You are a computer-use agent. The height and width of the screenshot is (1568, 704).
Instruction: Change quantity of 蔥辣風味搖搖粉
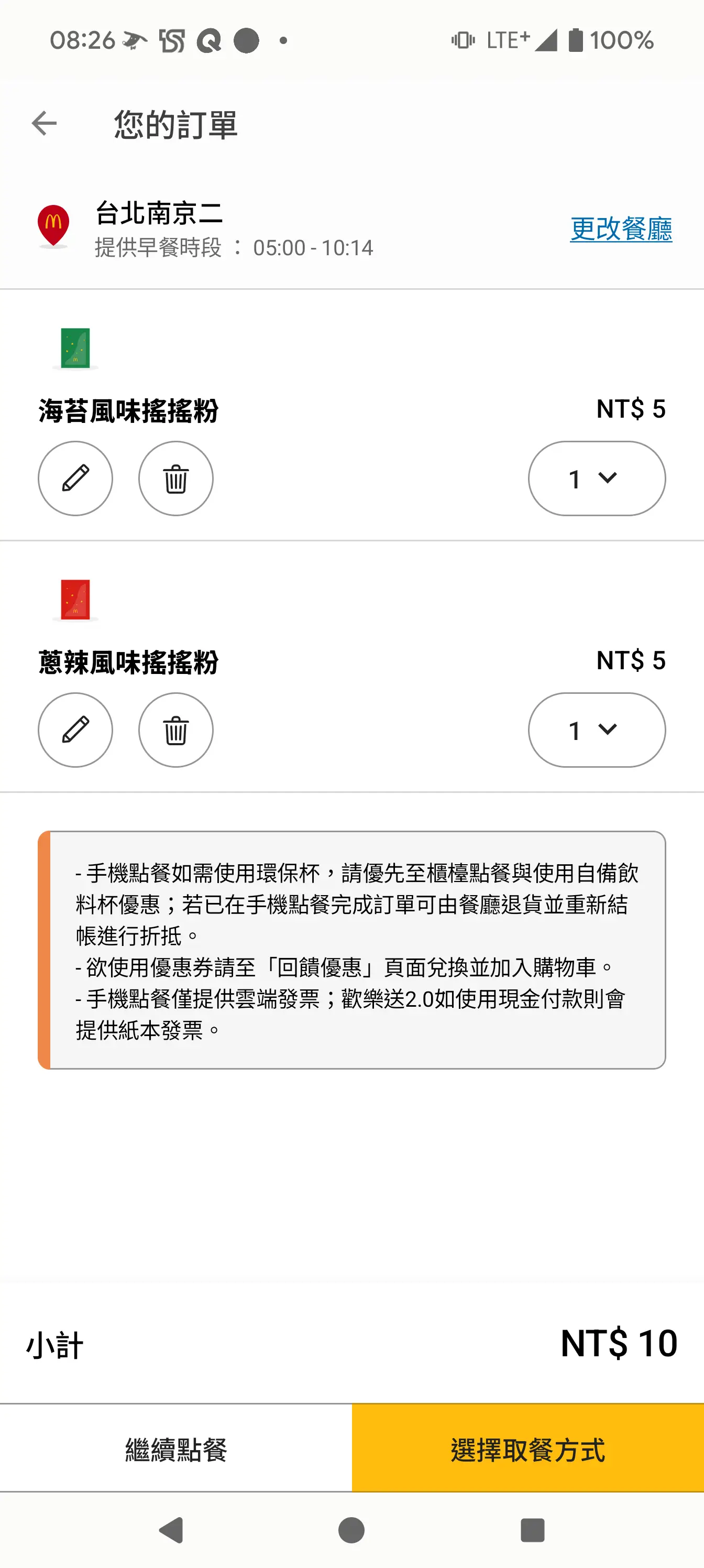[x=596, y=730]
